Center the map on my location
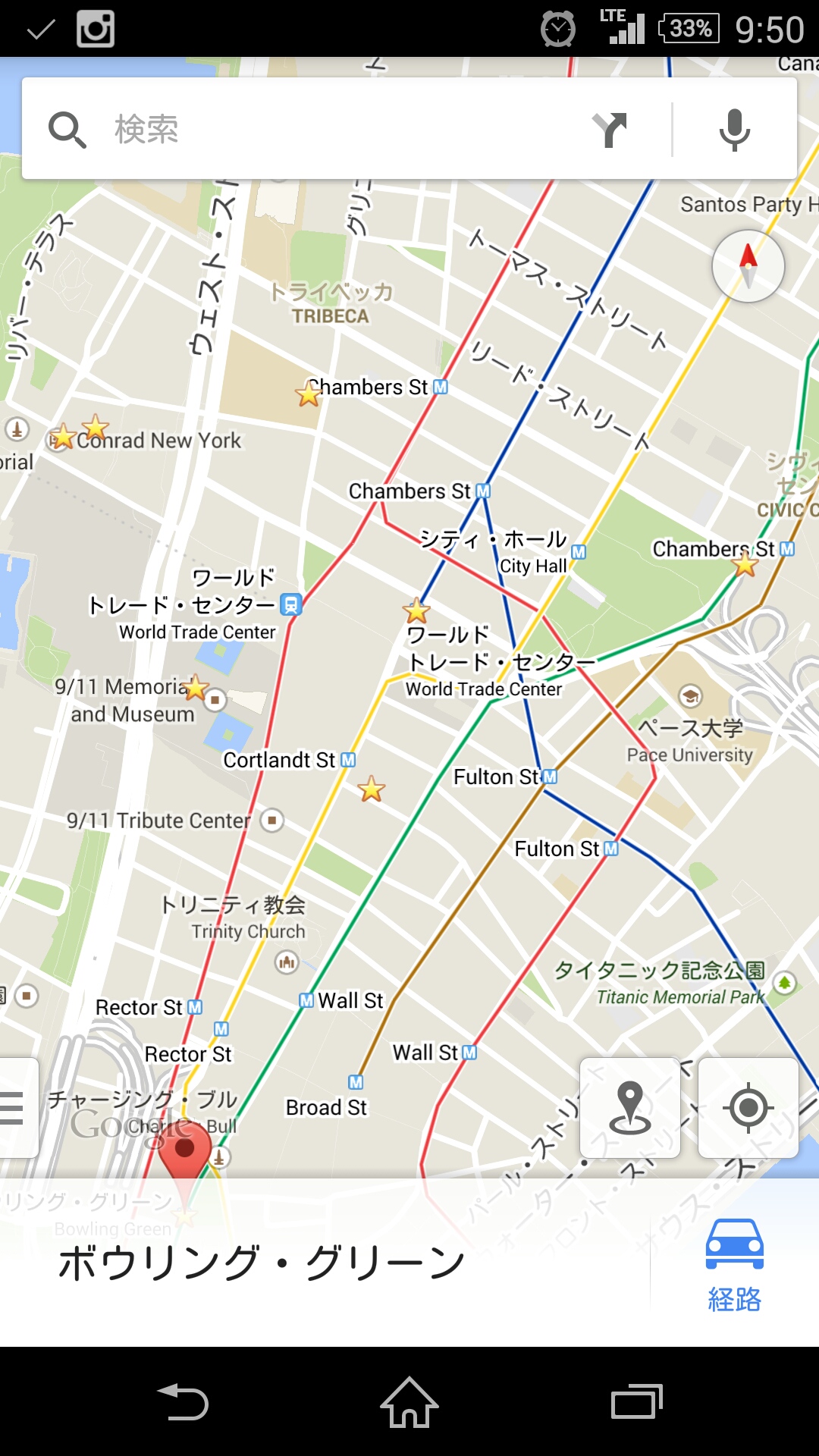The image size is (819, 1456). point(748,1108)
